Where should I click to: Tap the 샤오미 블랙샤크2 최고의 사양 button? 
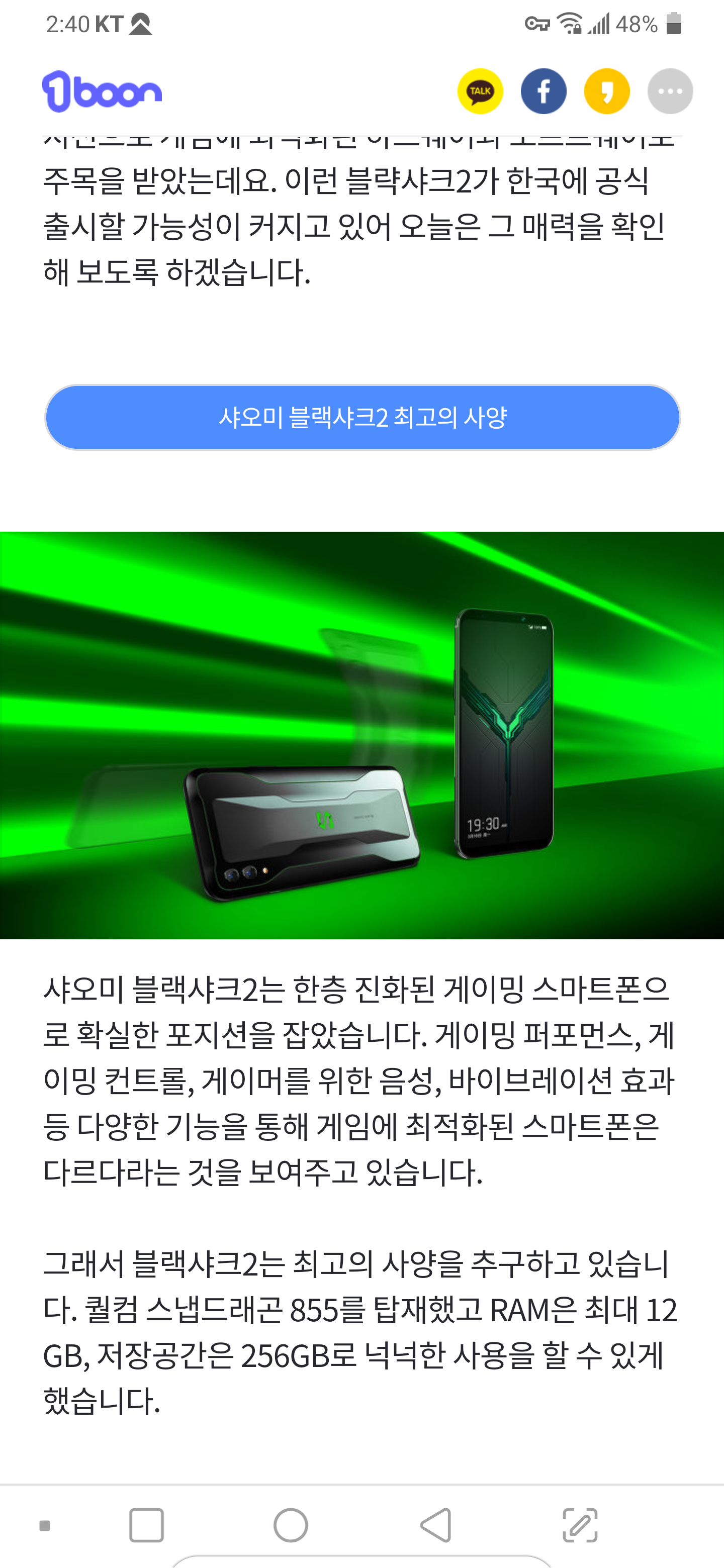click(x=363, y=418)
